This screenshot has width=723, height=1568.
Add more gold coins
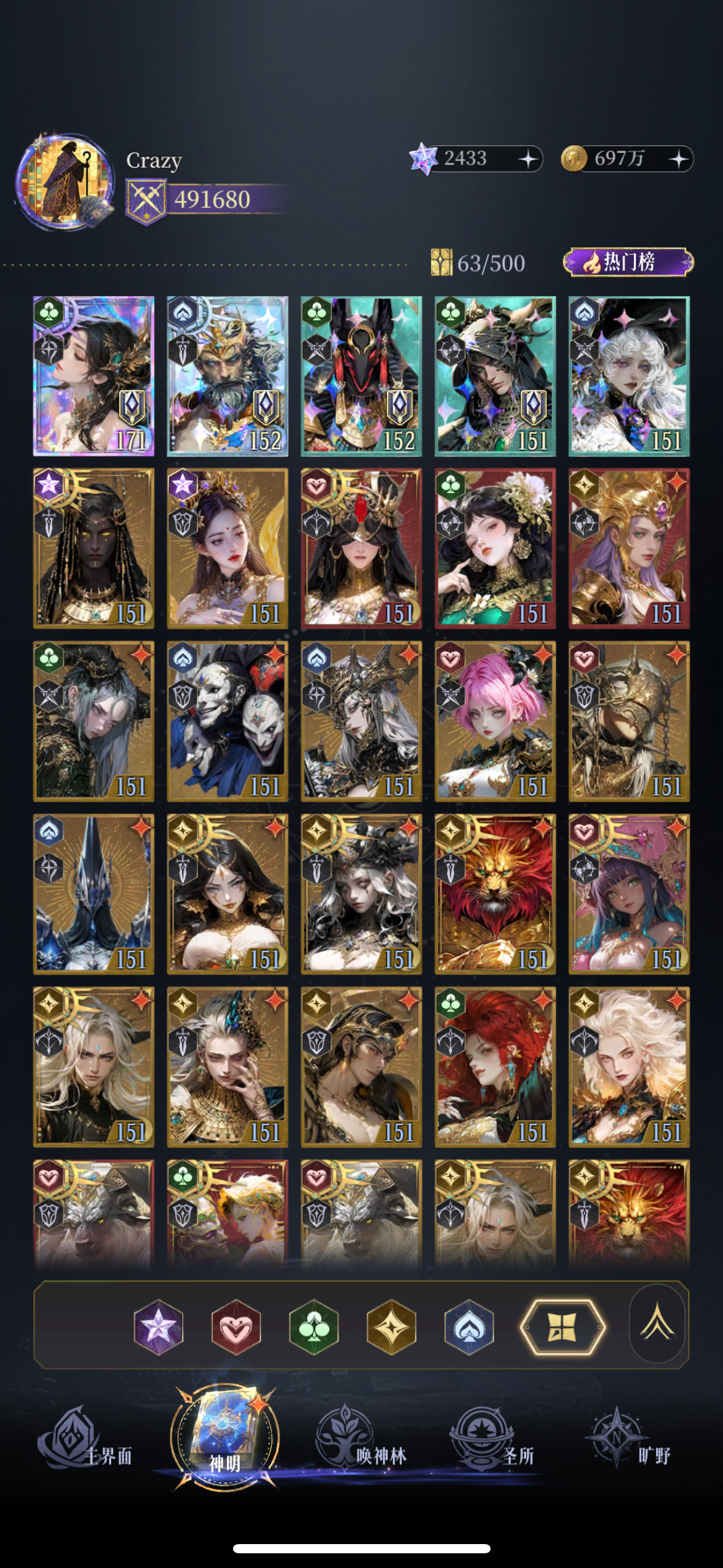(678, 159)
